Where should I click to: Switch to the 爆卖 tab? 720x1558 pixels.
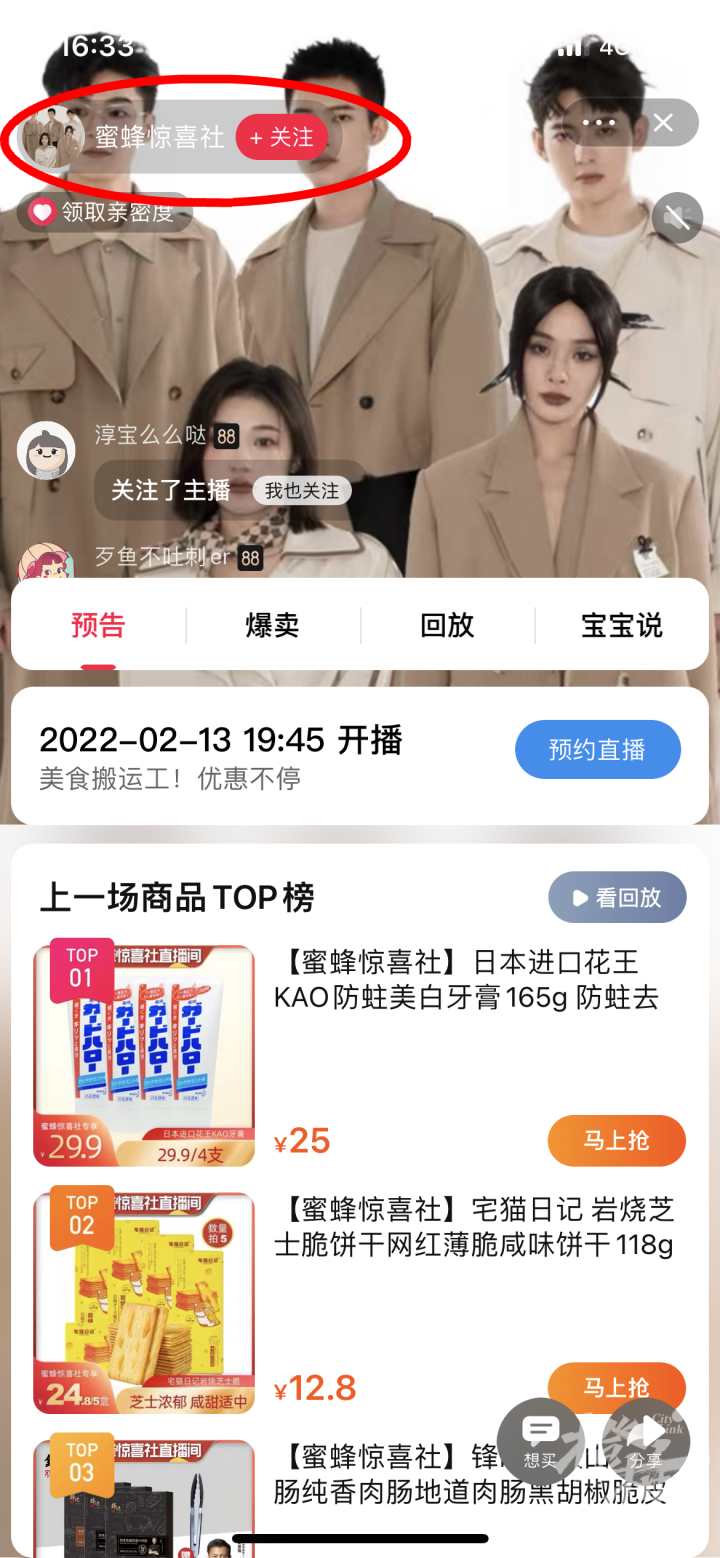coord(272,626)
